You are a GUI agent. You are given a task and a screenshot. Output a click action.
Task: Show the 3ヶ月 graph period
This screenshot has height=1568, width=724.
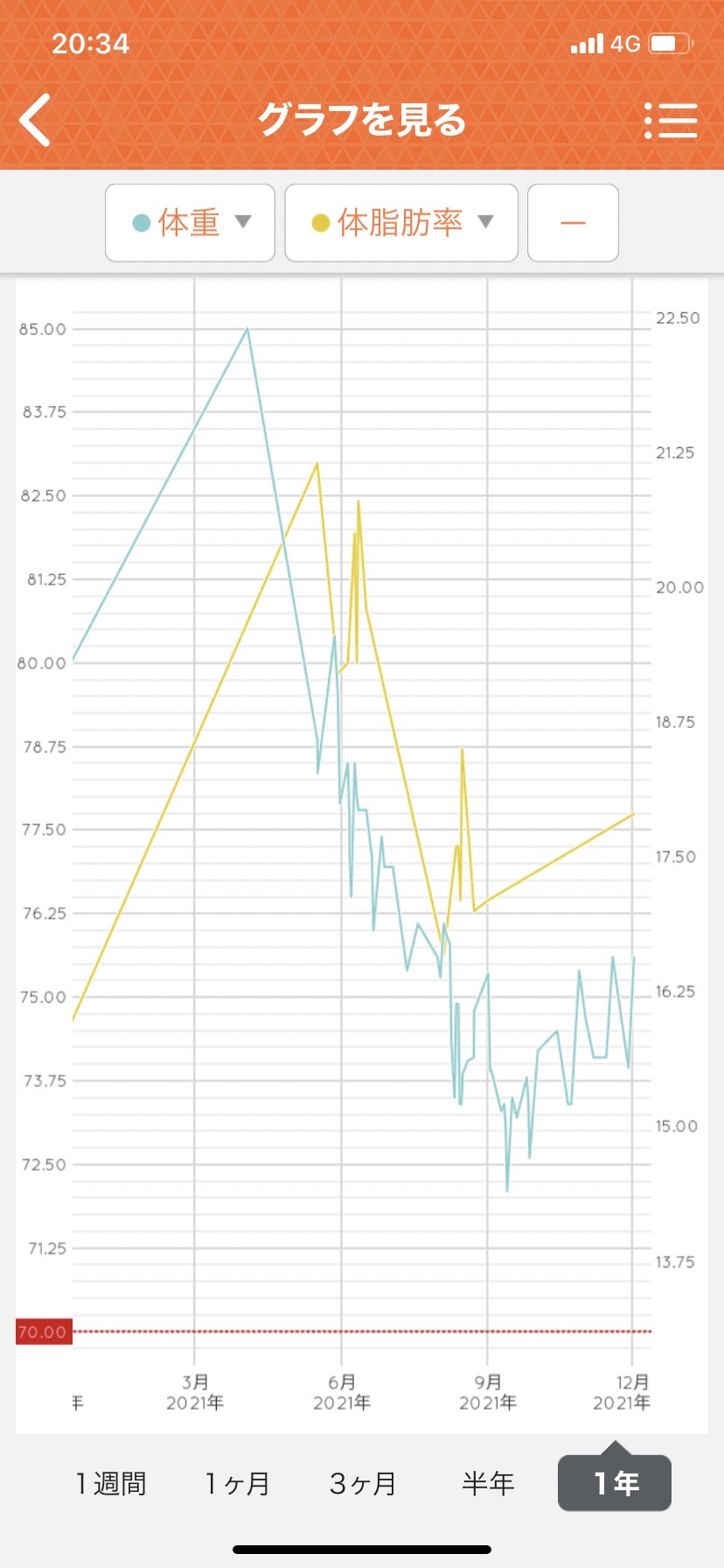coord(363,1483)
